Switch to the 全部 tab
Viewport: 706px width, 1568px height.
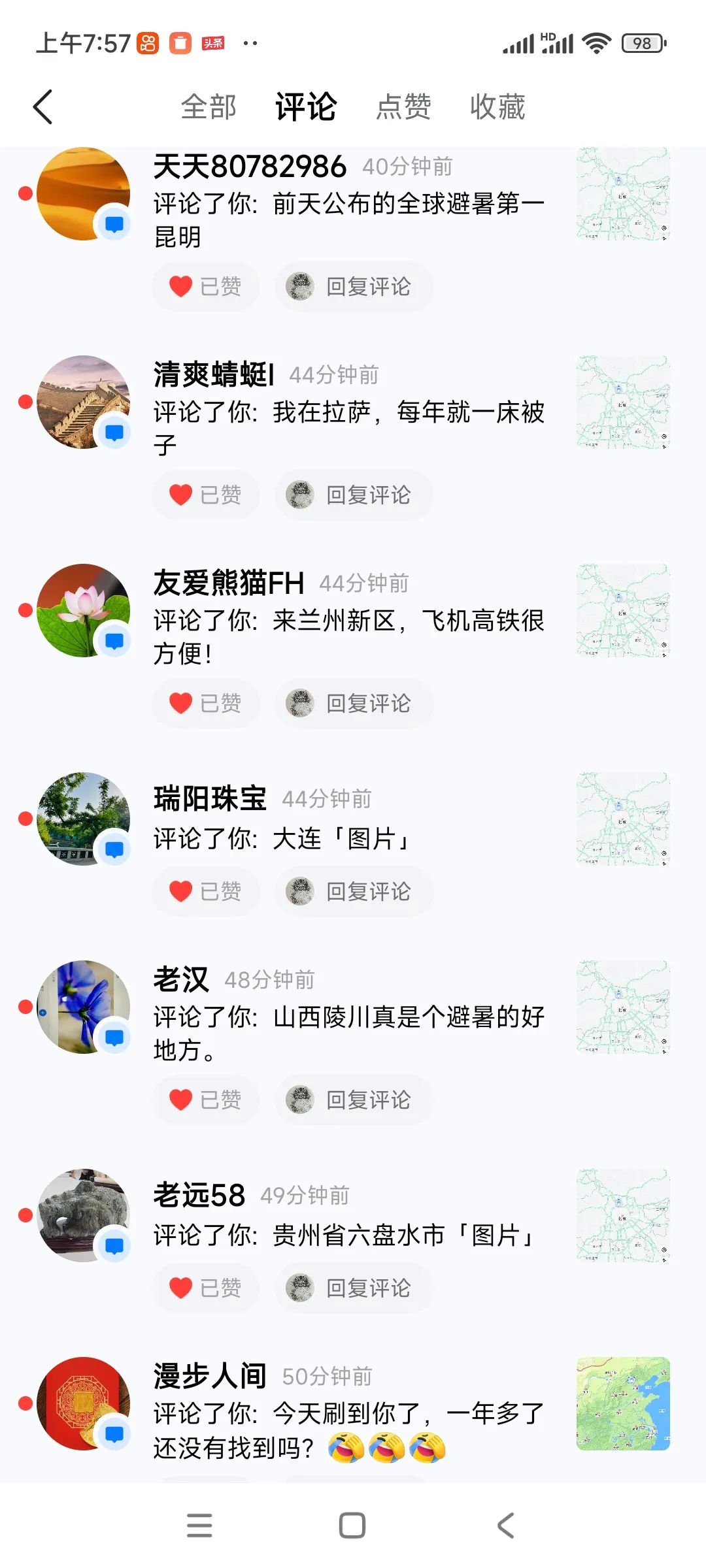pyautogui.click(x=209, y=107)
